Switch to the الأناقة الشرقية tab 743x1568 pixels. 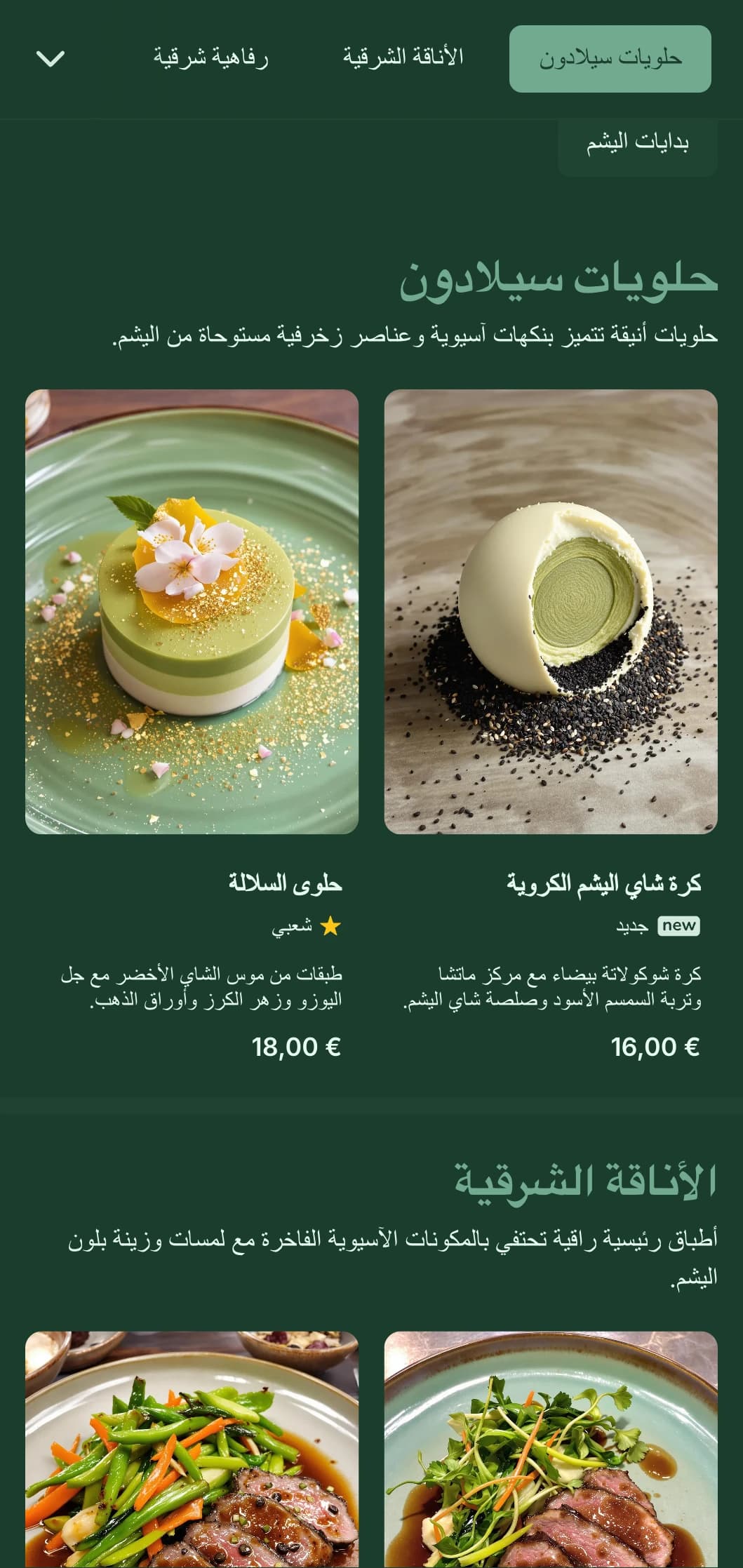pyautogui.click(x=403, y=58)
